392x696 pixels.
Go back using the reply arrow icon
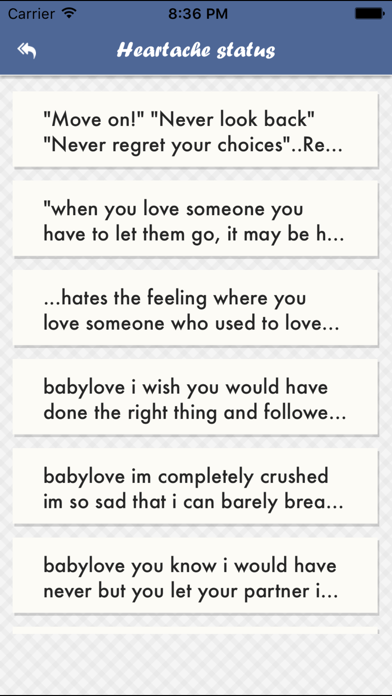click(x=27, y=51)
